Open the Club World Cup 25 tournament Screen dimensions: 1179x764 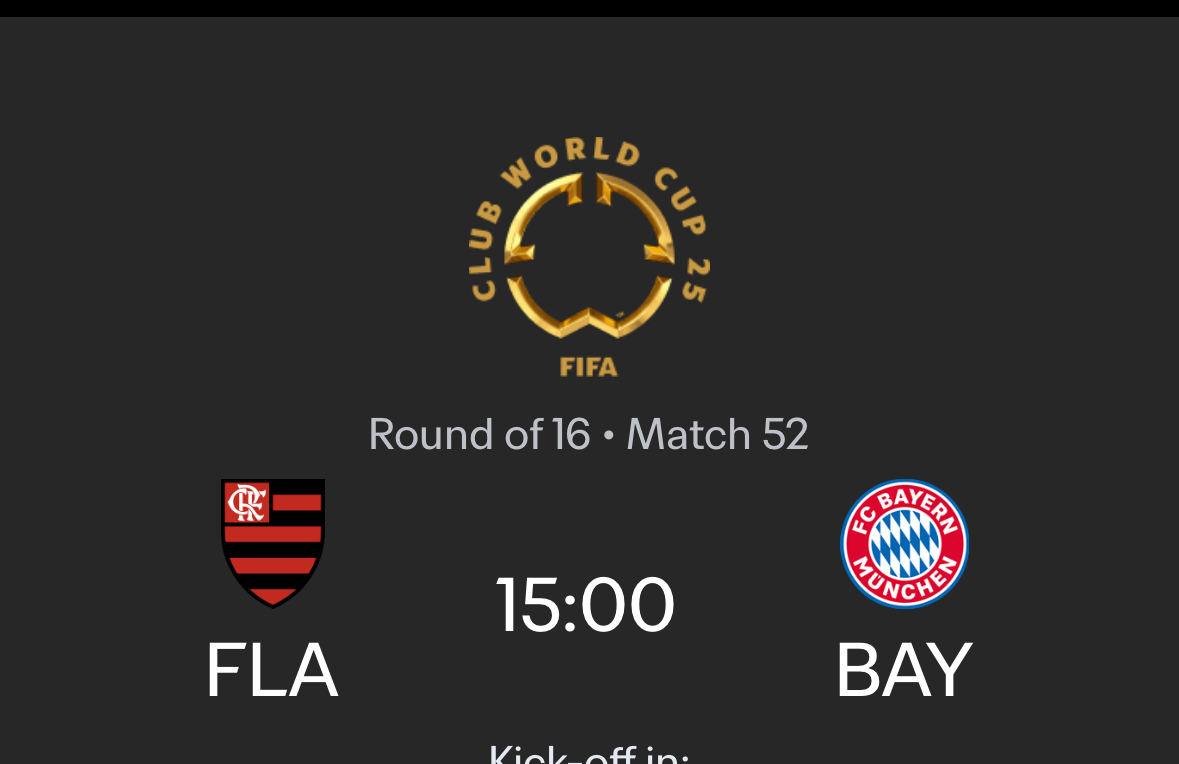click(588, 258)
